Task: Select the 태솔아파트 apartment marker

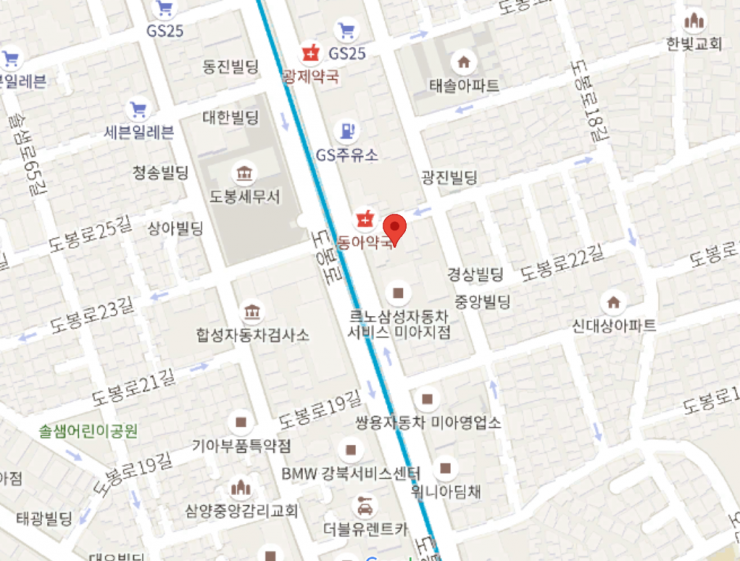Action: click(463, 61)
